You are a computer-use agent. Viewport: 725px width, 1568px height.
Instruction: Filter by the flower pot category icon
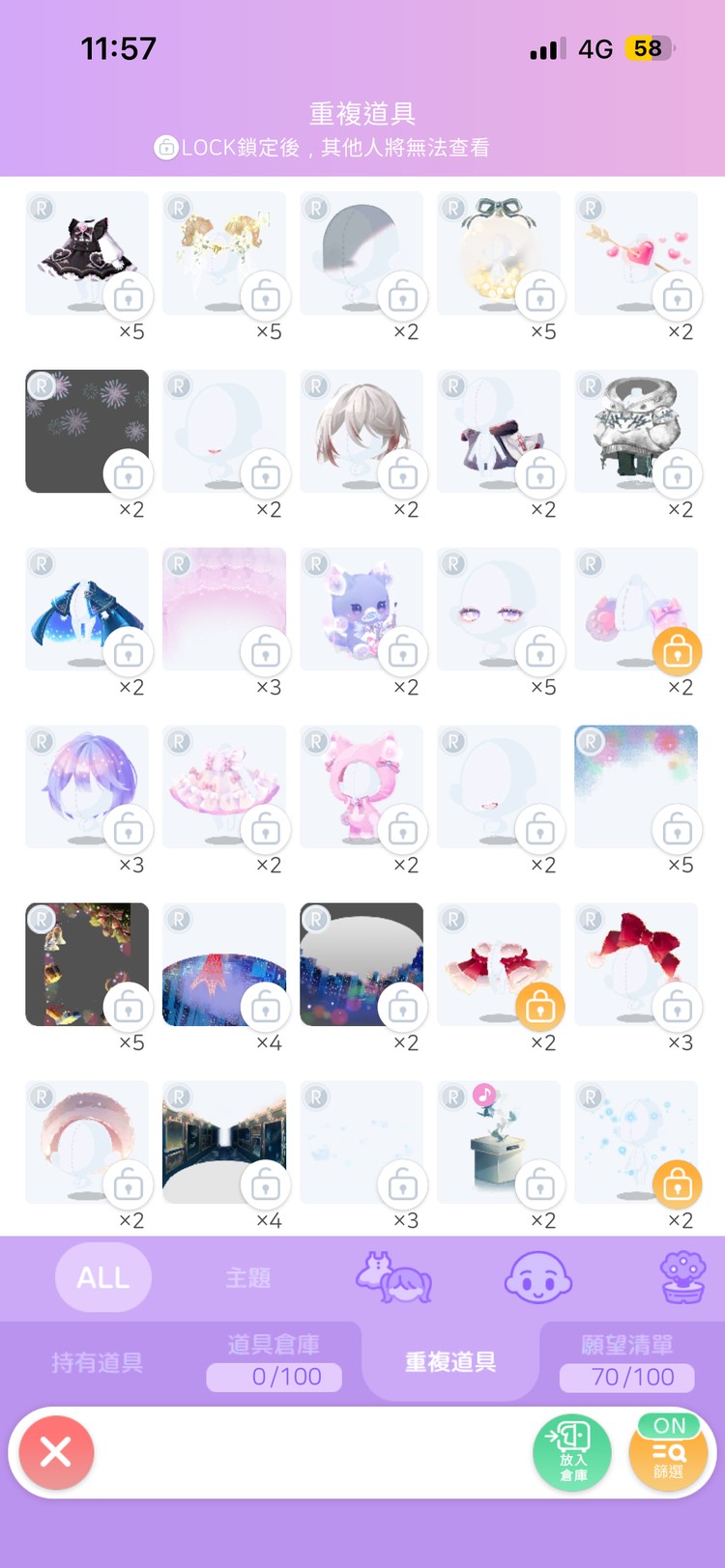point(682,1277)
